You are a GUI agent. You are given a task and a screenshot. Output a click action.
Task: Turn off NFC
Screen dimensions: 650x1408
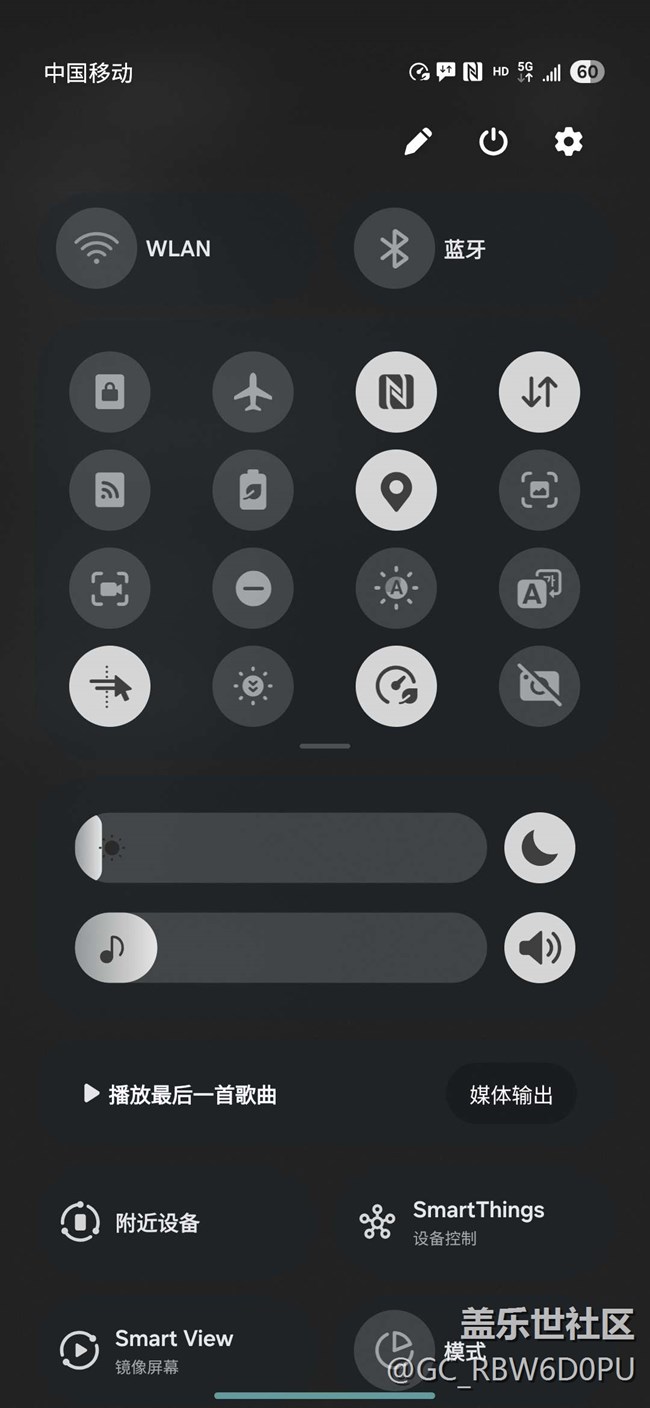pos(396,392)
